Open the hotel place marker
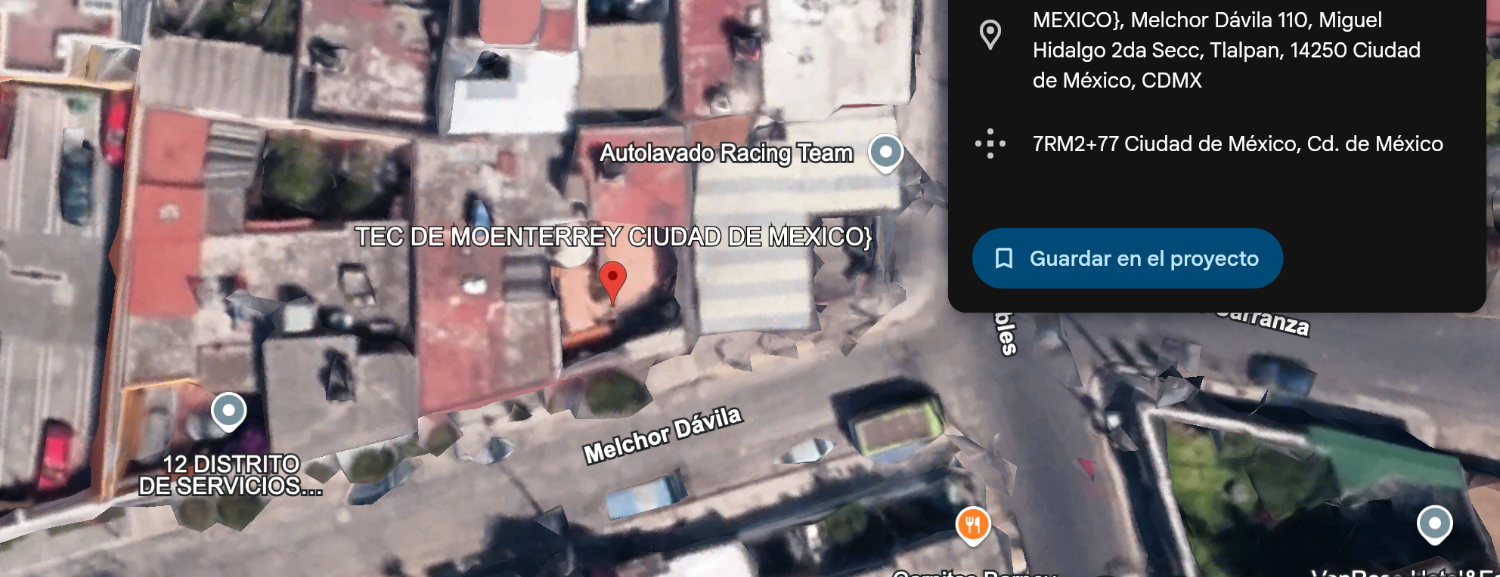The width and height of the screenshot is (1500, 577). tap(1435, 524)
